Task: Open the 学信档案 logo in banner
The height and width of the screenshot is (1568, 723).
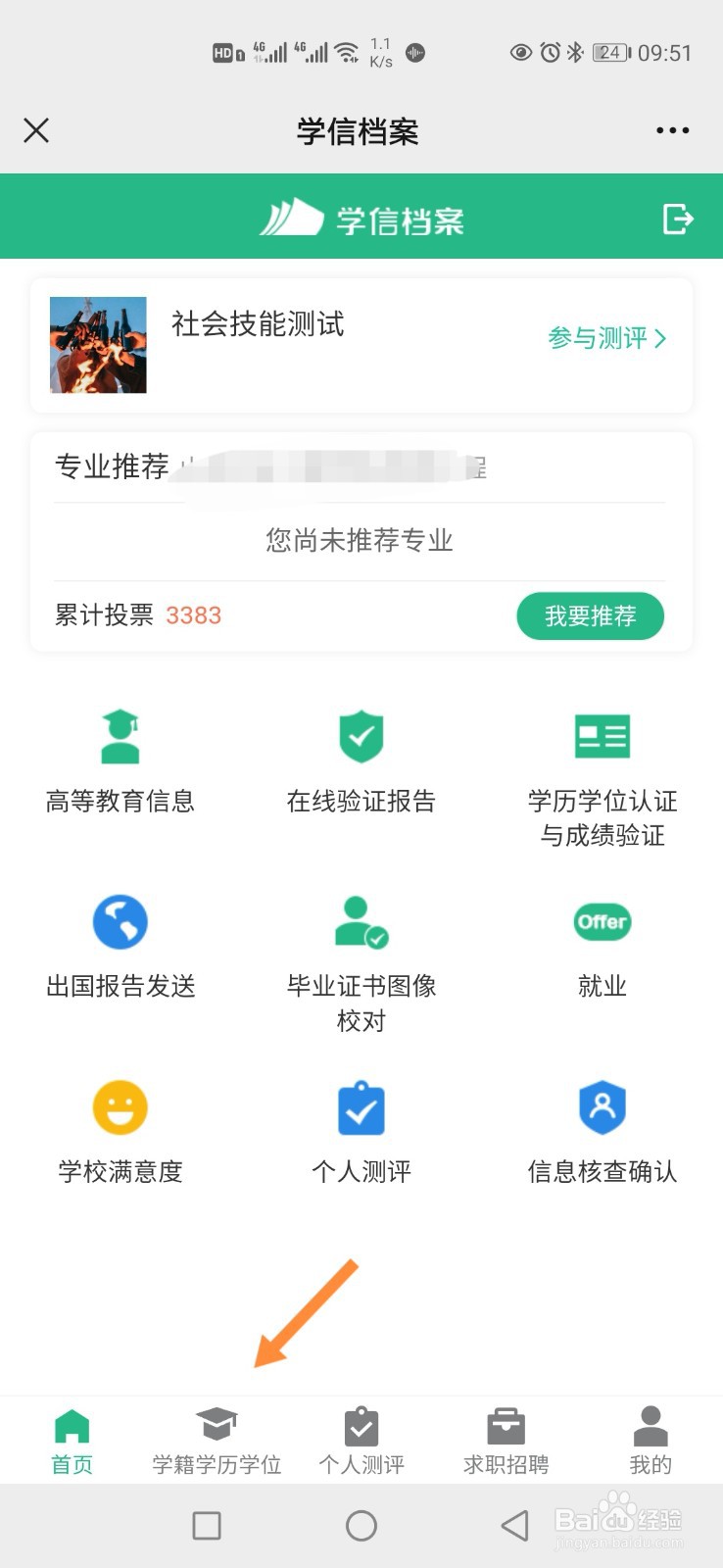Action: (361, 220)
